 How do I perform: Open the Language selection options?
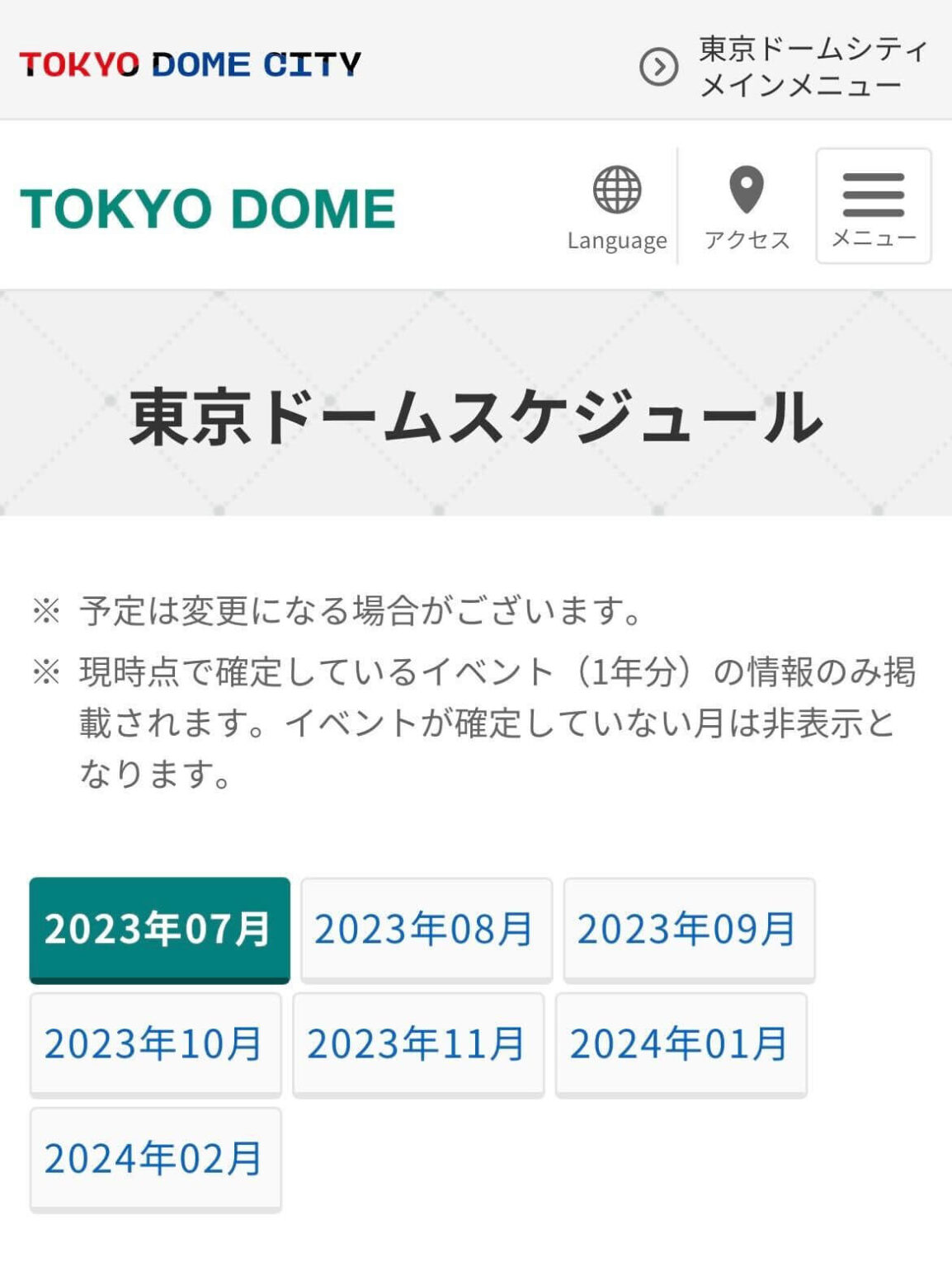click(x=616, y=206)
